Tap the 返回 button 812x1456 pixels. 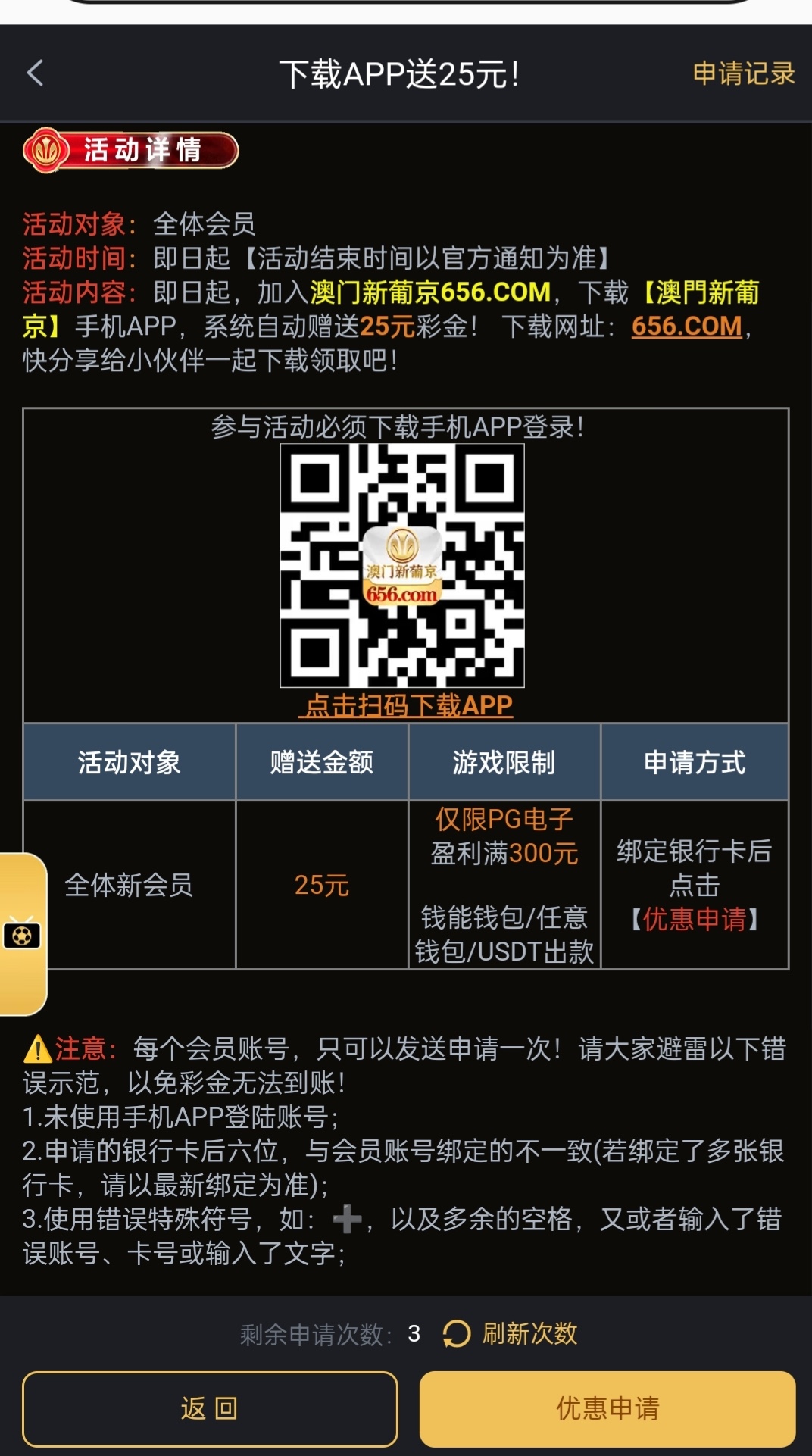tap(210, 1408)
